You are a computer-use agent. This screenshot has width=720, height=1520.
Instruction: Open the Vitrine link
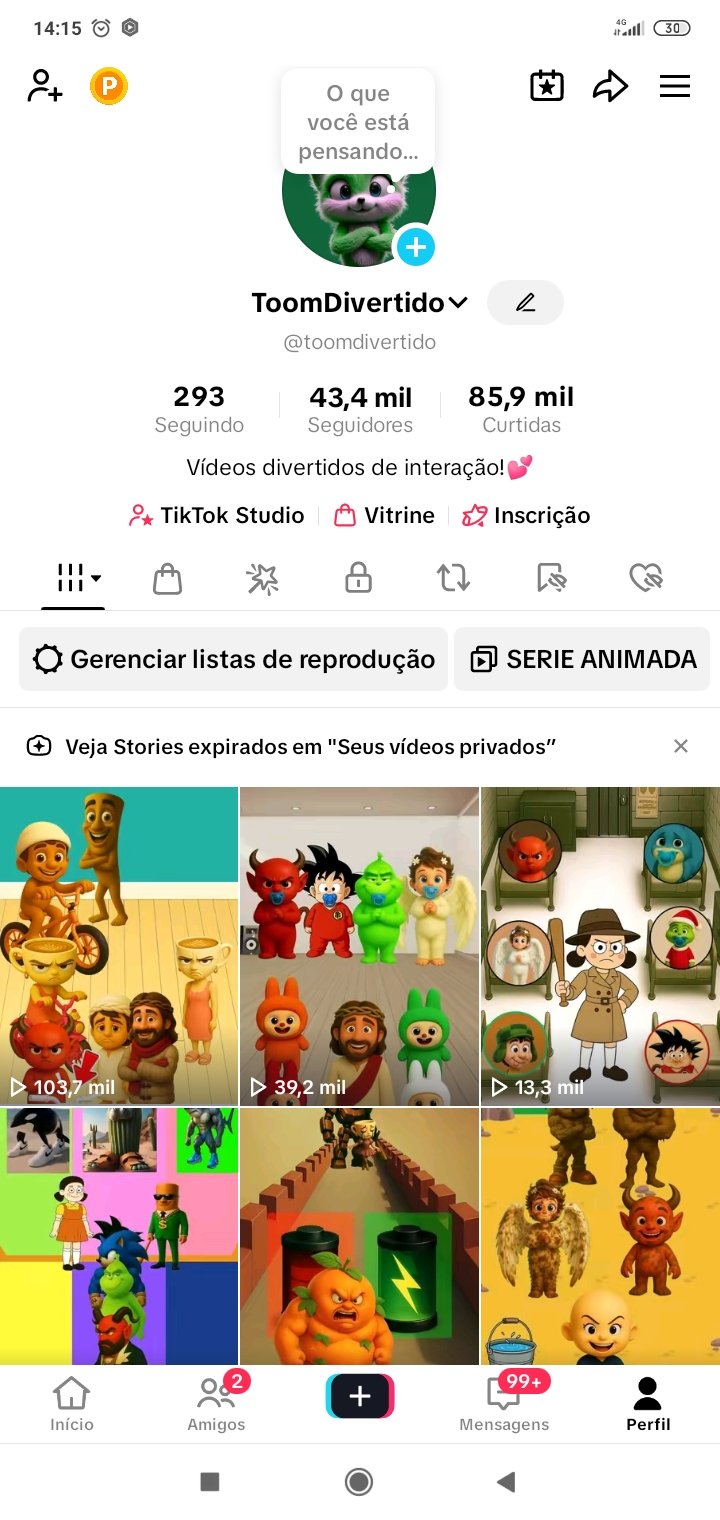pos(385,516)
